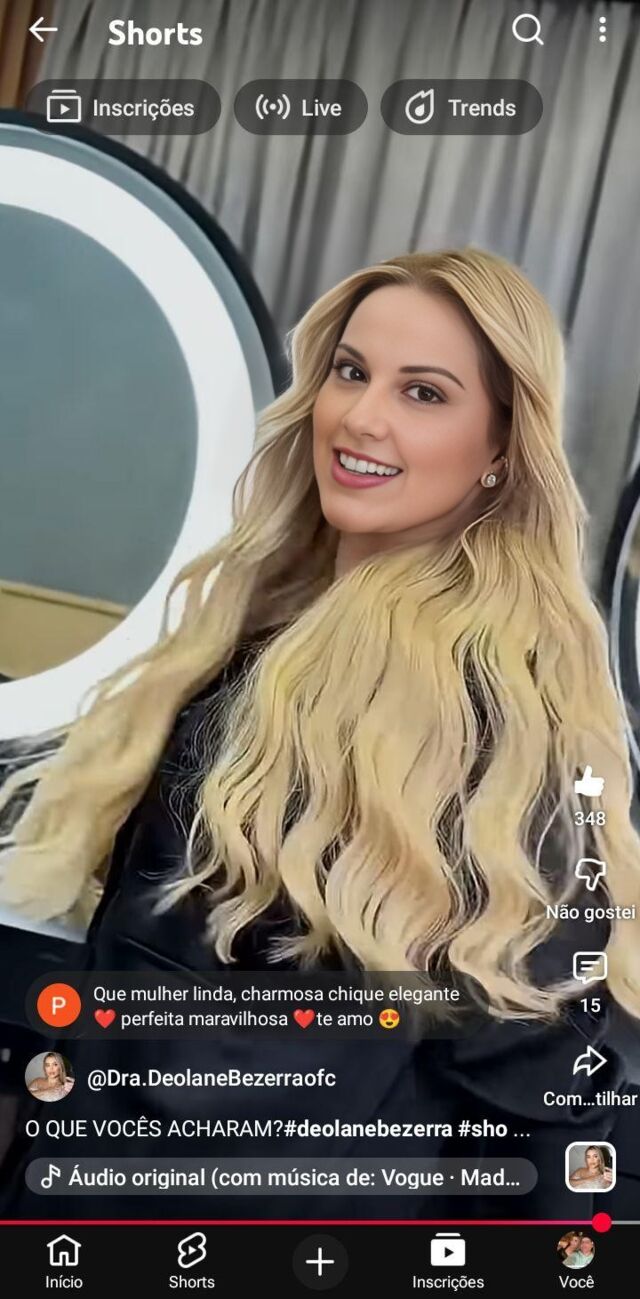The height and width of the screenshot is (1299, 640).
Task: Share this Short
Action: [x=590, y=1062]
